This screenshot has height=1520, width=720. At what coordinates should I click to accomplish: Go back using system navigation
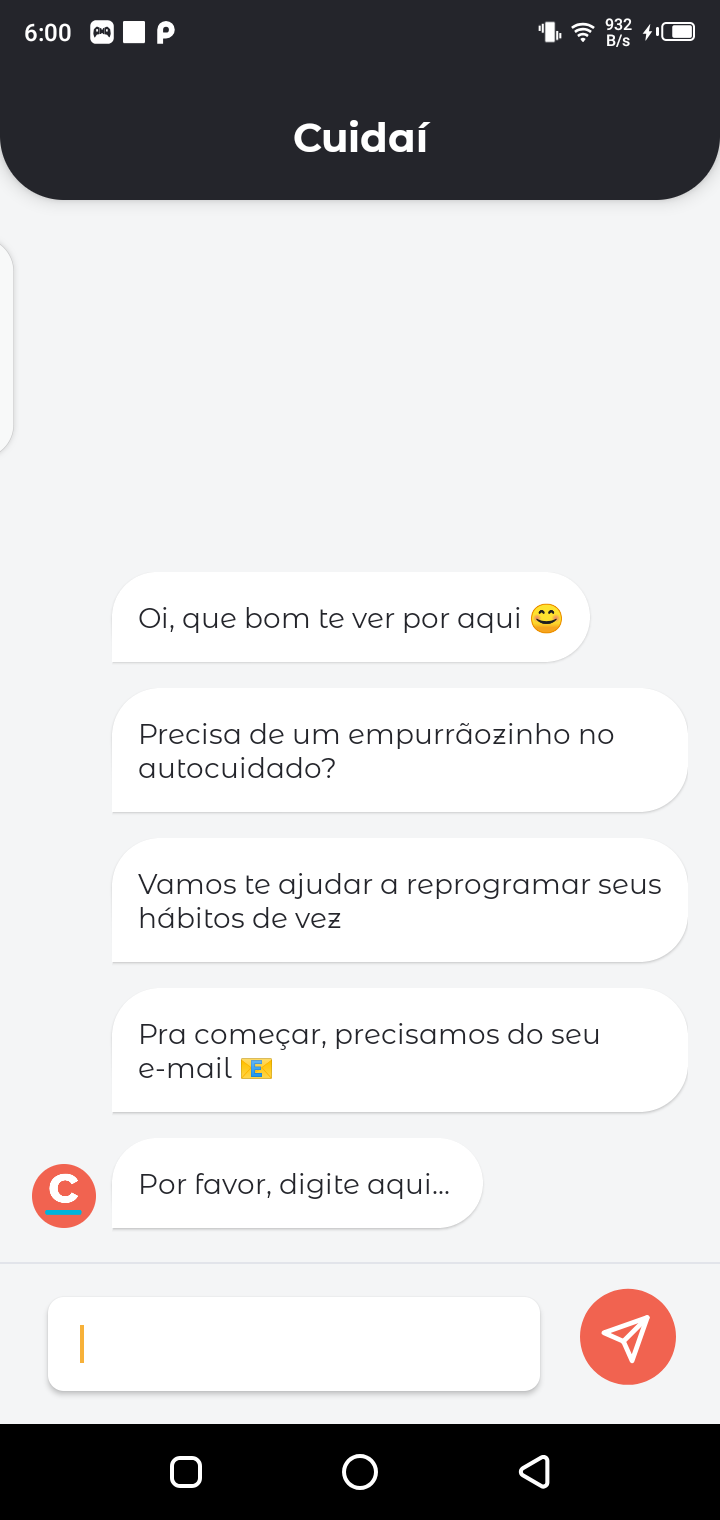534,1471
